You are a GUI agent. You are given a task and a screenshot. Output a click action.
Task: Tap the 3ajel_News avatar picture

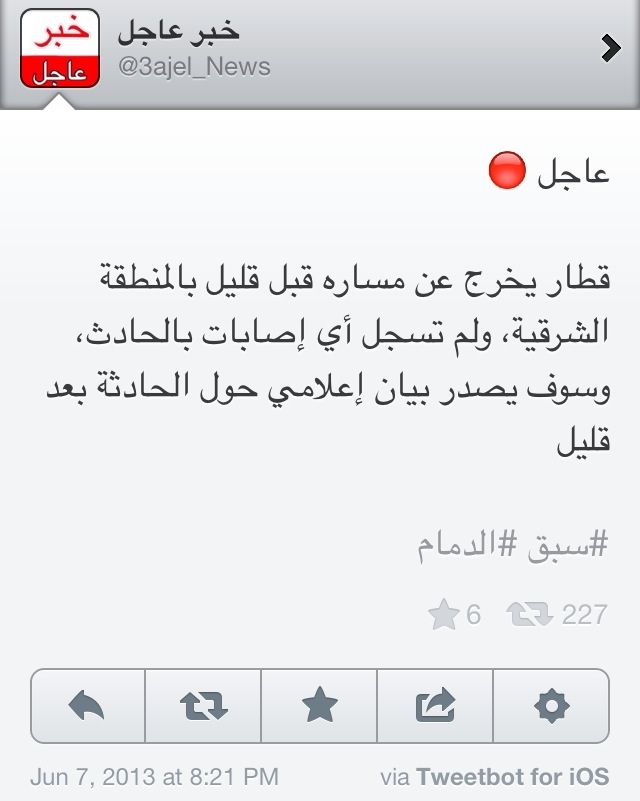(61, 47)
